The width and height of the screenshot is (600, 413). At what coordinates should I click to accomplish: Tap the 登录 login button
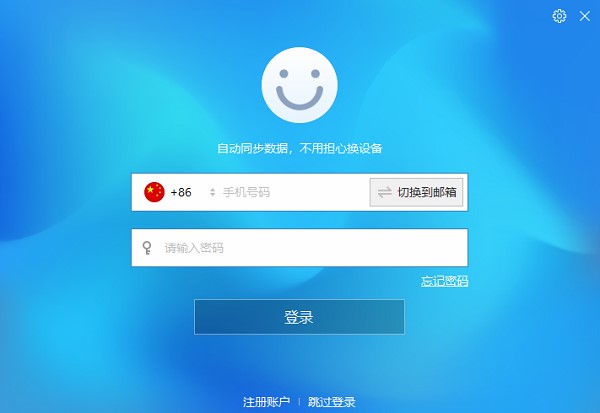[299, 317]
